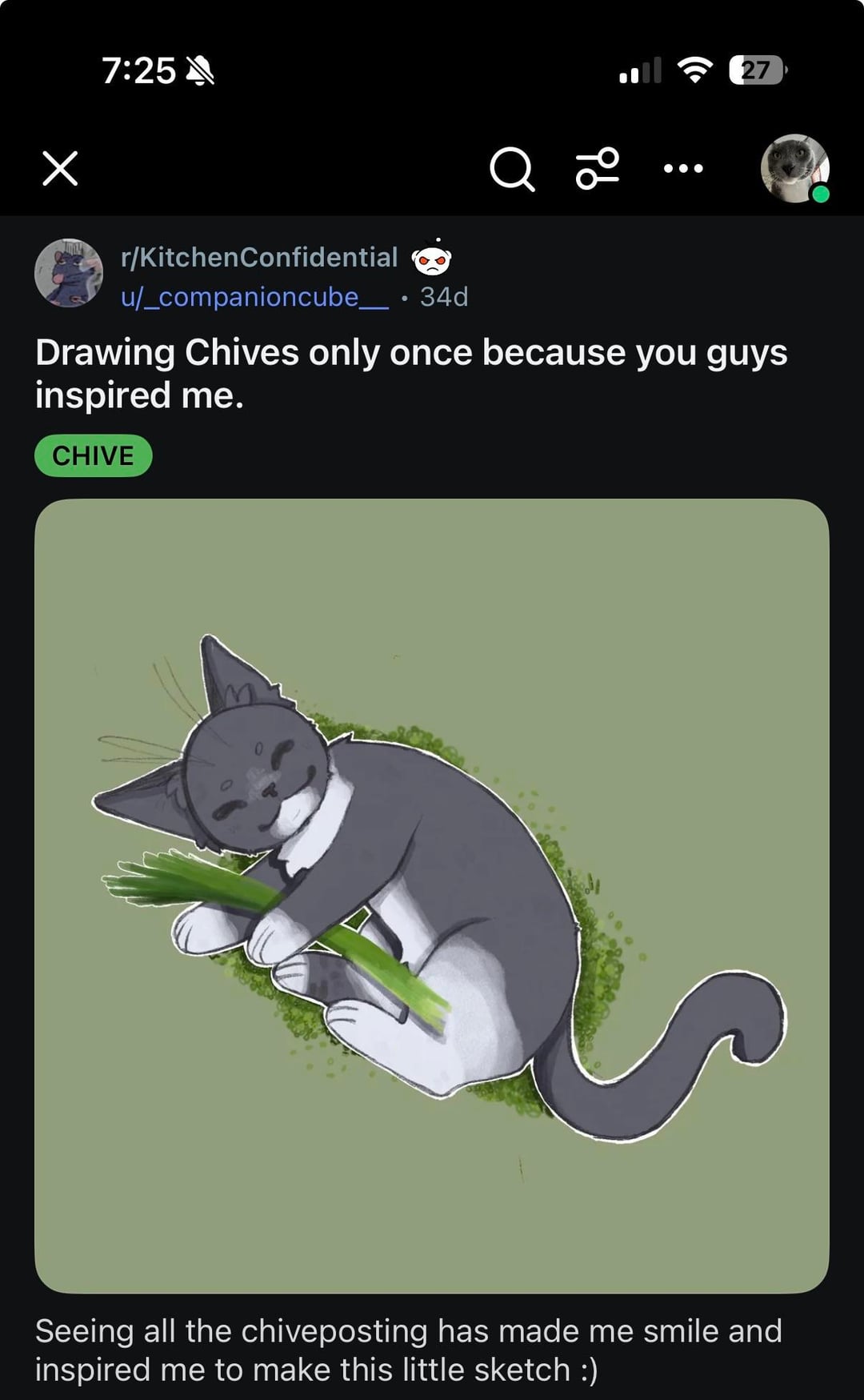Open sort and filter options
Screen dimensions: 864x1400
(598, 169)
